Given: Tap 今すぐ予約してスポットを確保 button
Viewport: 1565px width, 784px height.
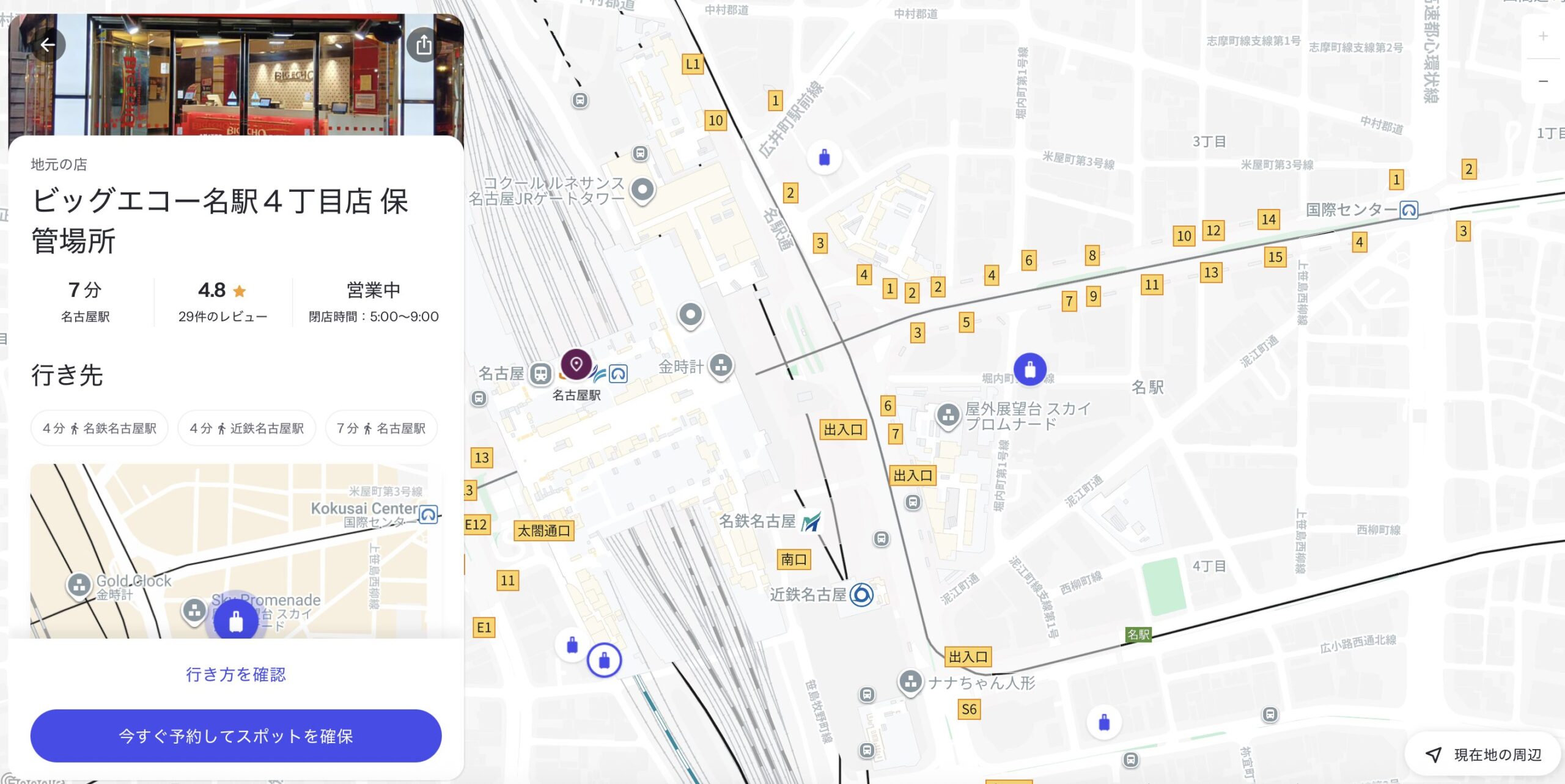Looking at the screenshot, I should click(235, 736).
